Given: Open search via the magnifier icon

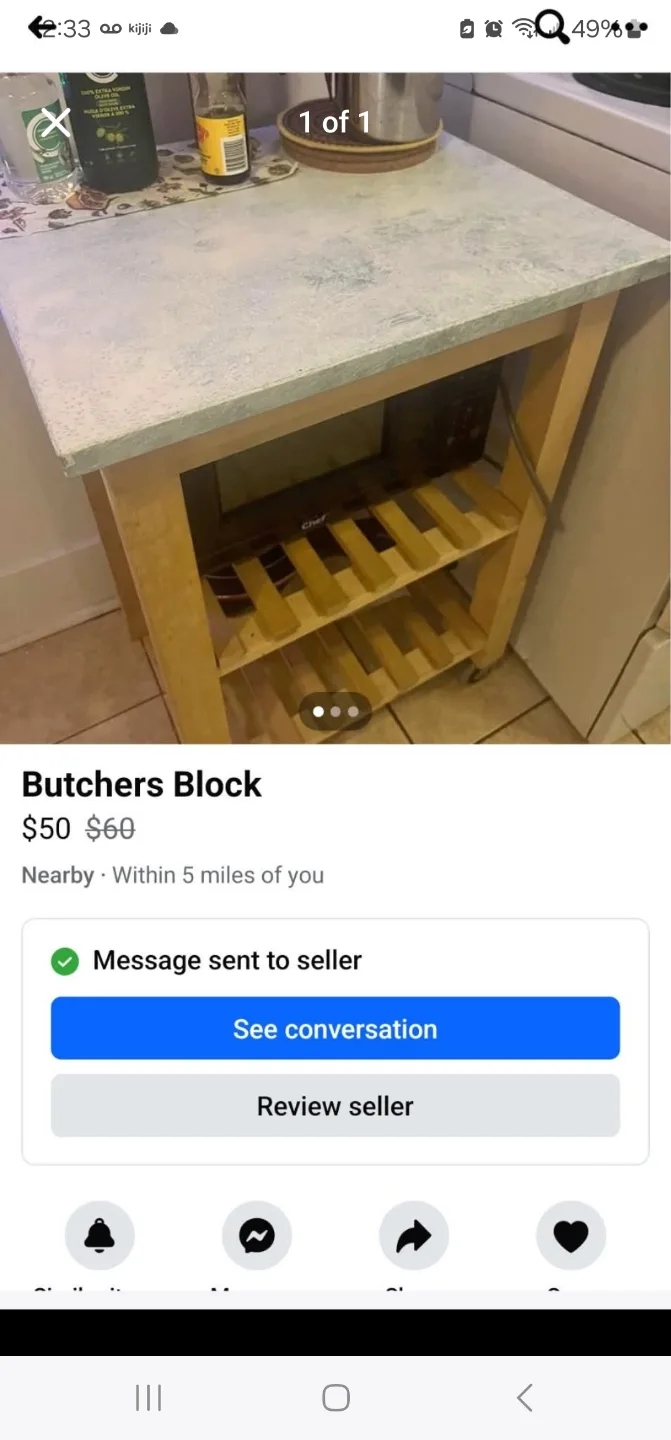Looking at the screenshot, I should (552, 26).
